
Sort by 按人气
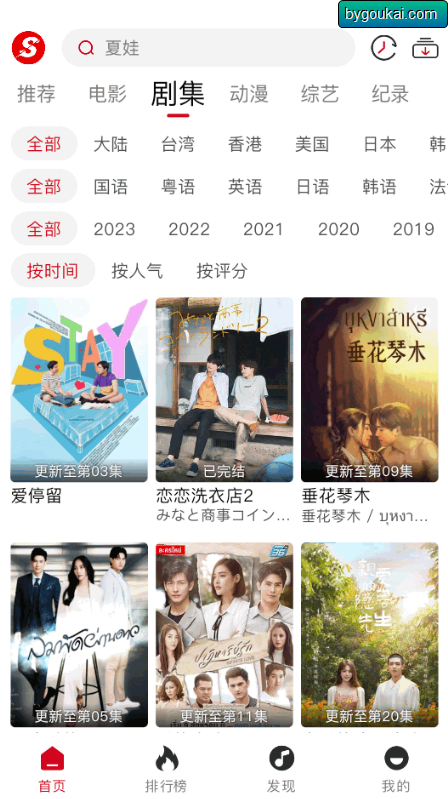[x=137, y=271]
